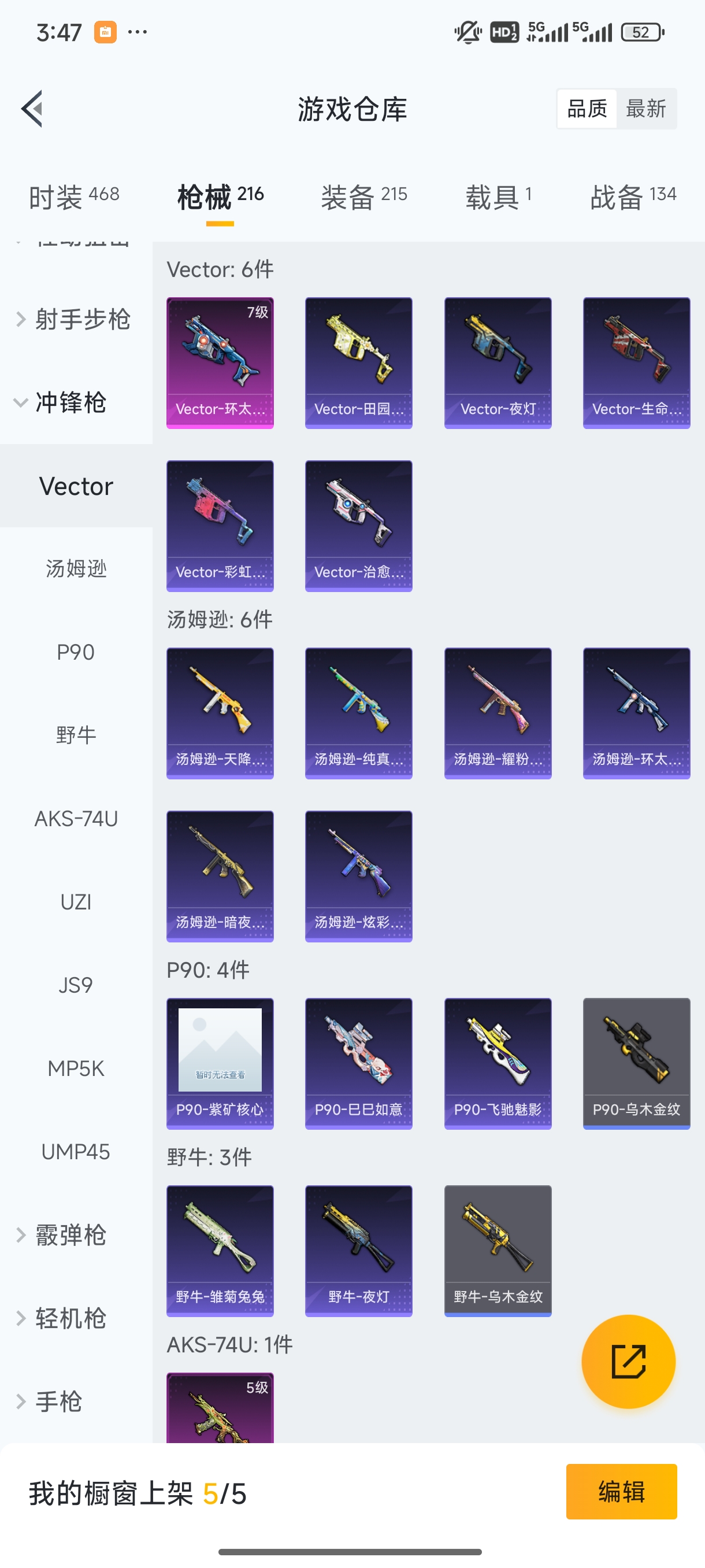The image size is (705, 1568).
Task: Select MP5K in the sidebar
Action: [76, 1068]
